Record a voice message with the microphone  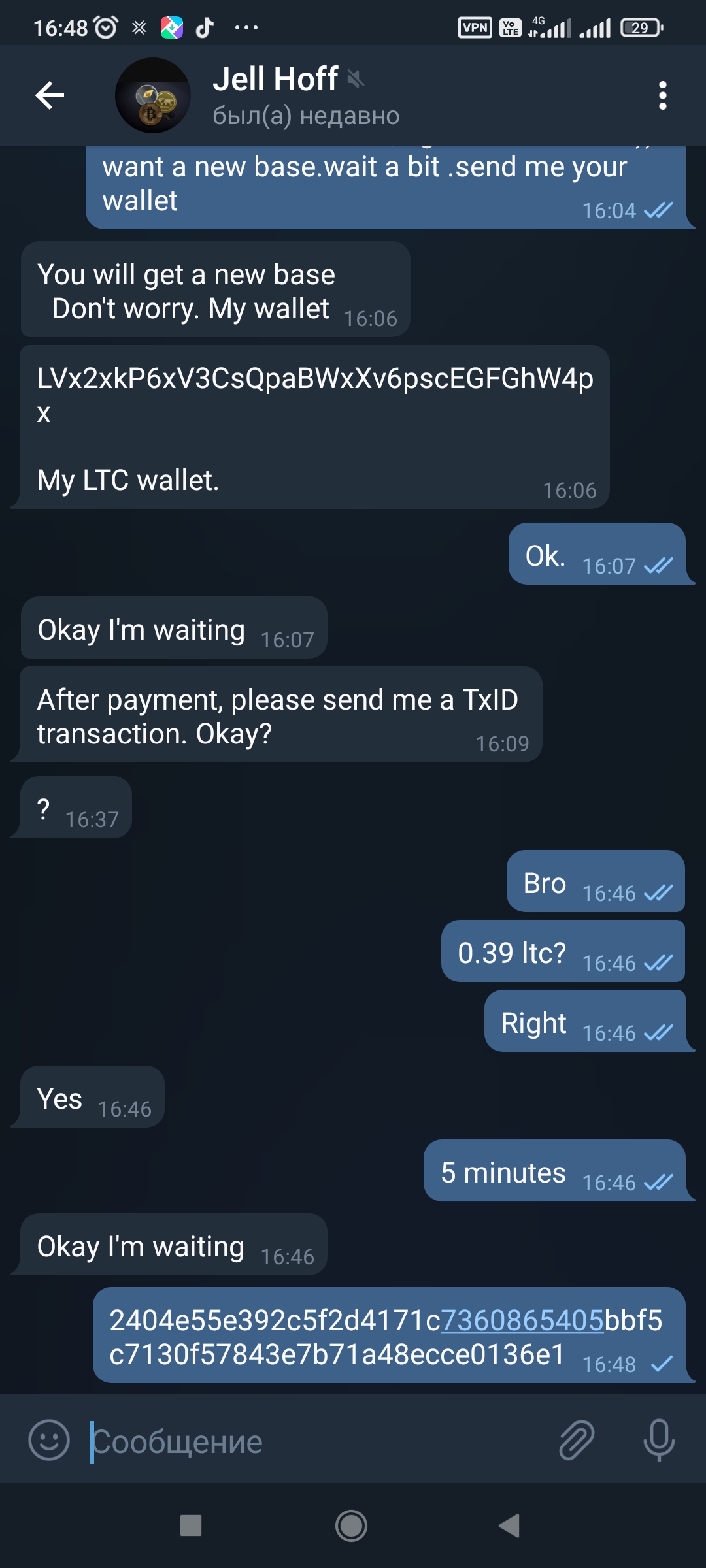coord(659,1440)
